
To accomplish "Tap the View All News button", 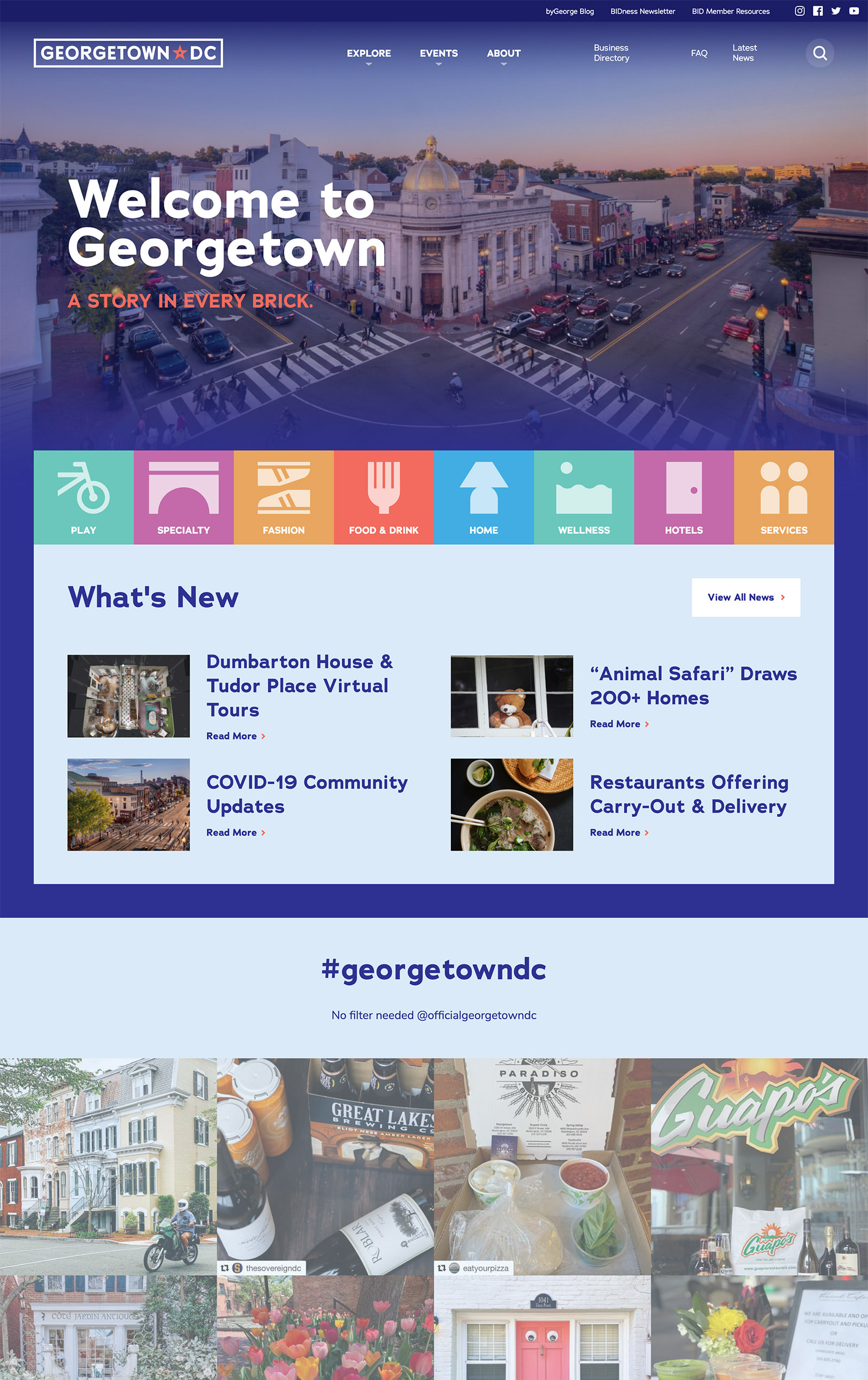I will tap(745, 597).
